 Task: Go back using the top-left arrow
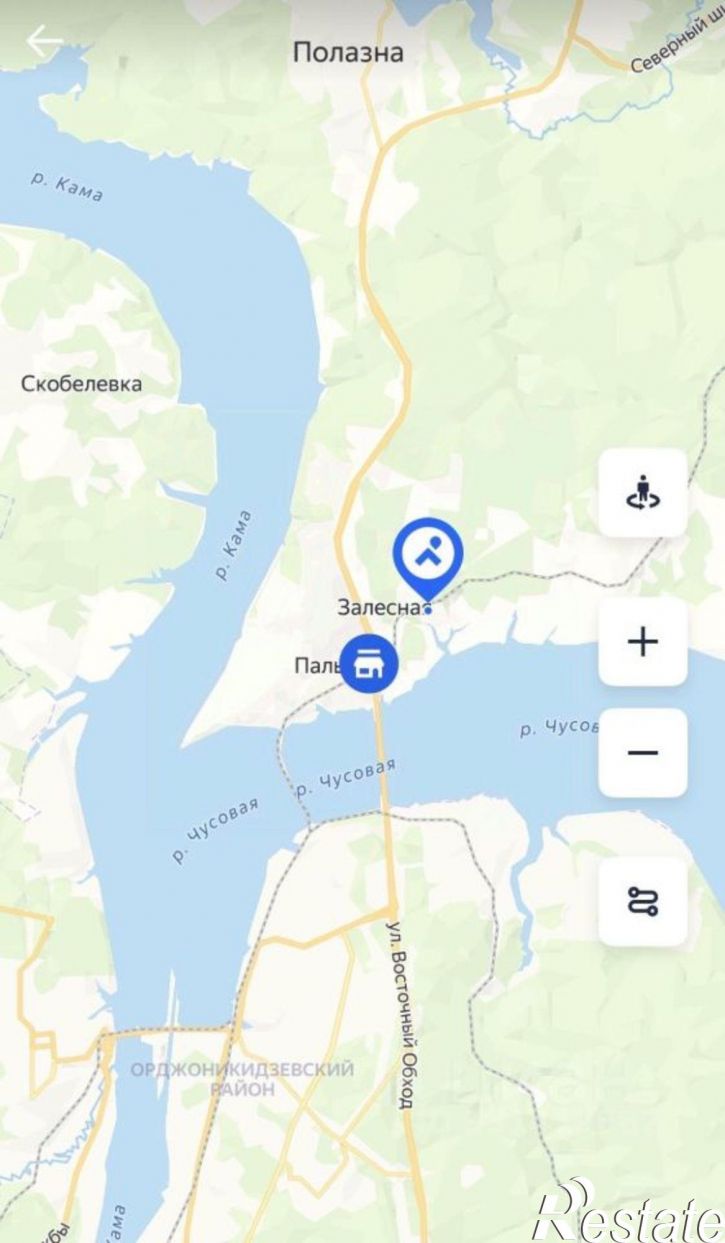[44, 42]
